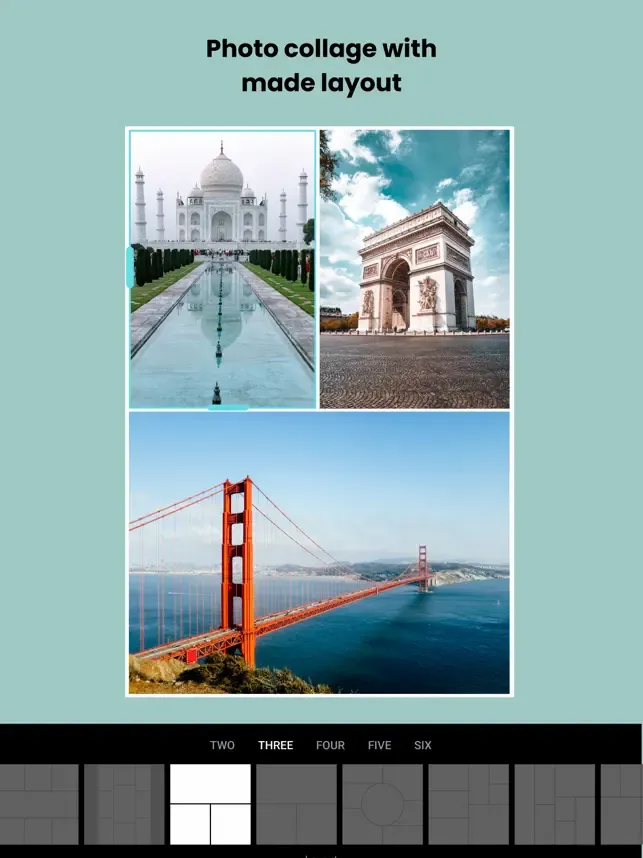Screen dimensions: 643x858
Task: Switch to the TWO layouts tab
Action: pyautogui.click(x=222, y=745)
